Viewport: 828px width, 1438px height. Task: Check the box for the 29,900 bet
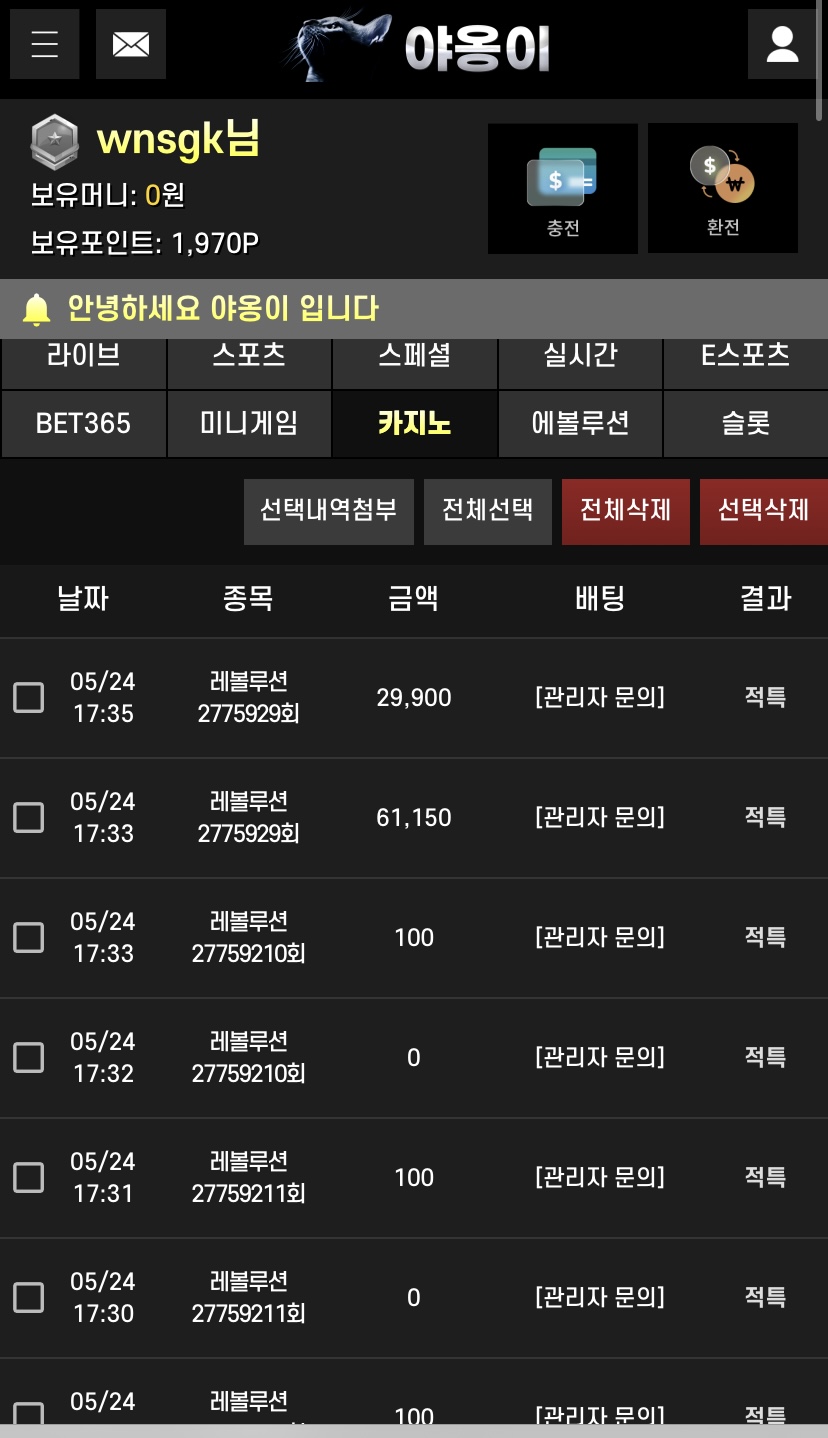click(28, 697)
